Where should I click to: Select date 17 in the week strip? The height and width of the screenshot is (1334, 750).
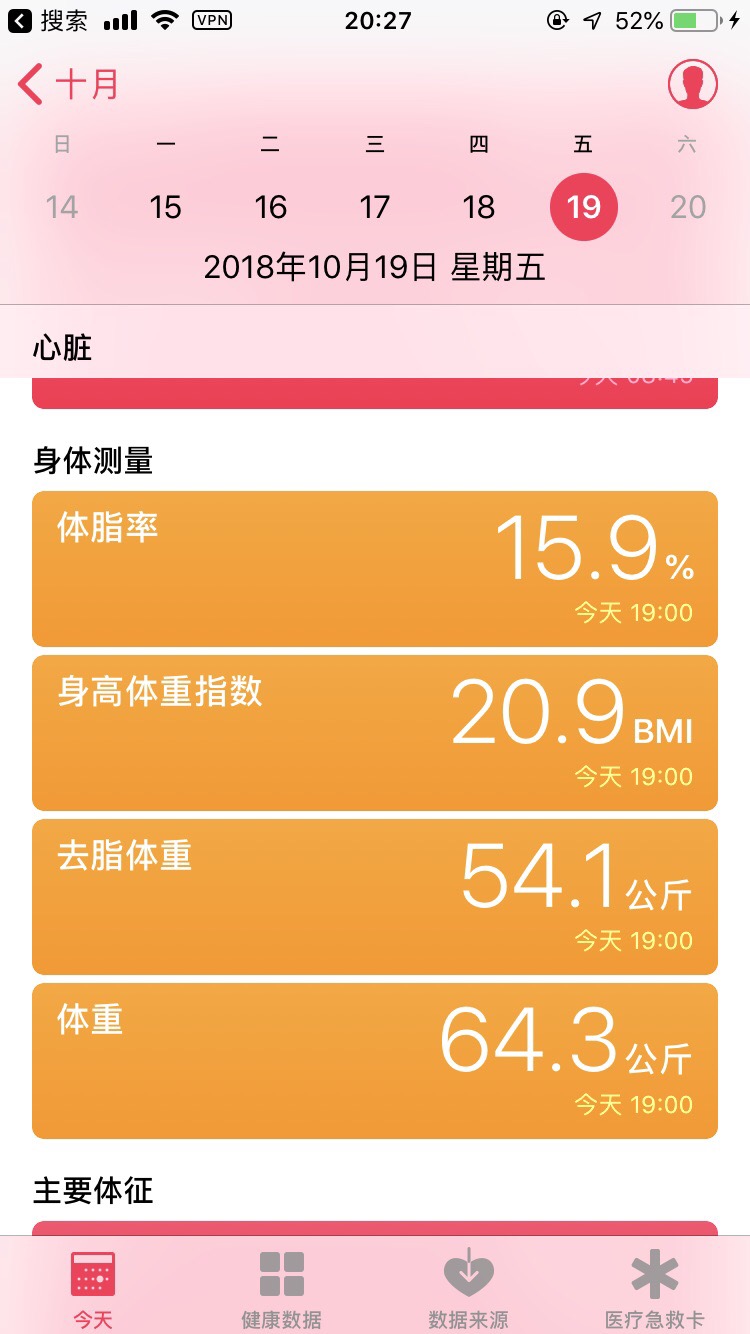(x=375, y=207)
